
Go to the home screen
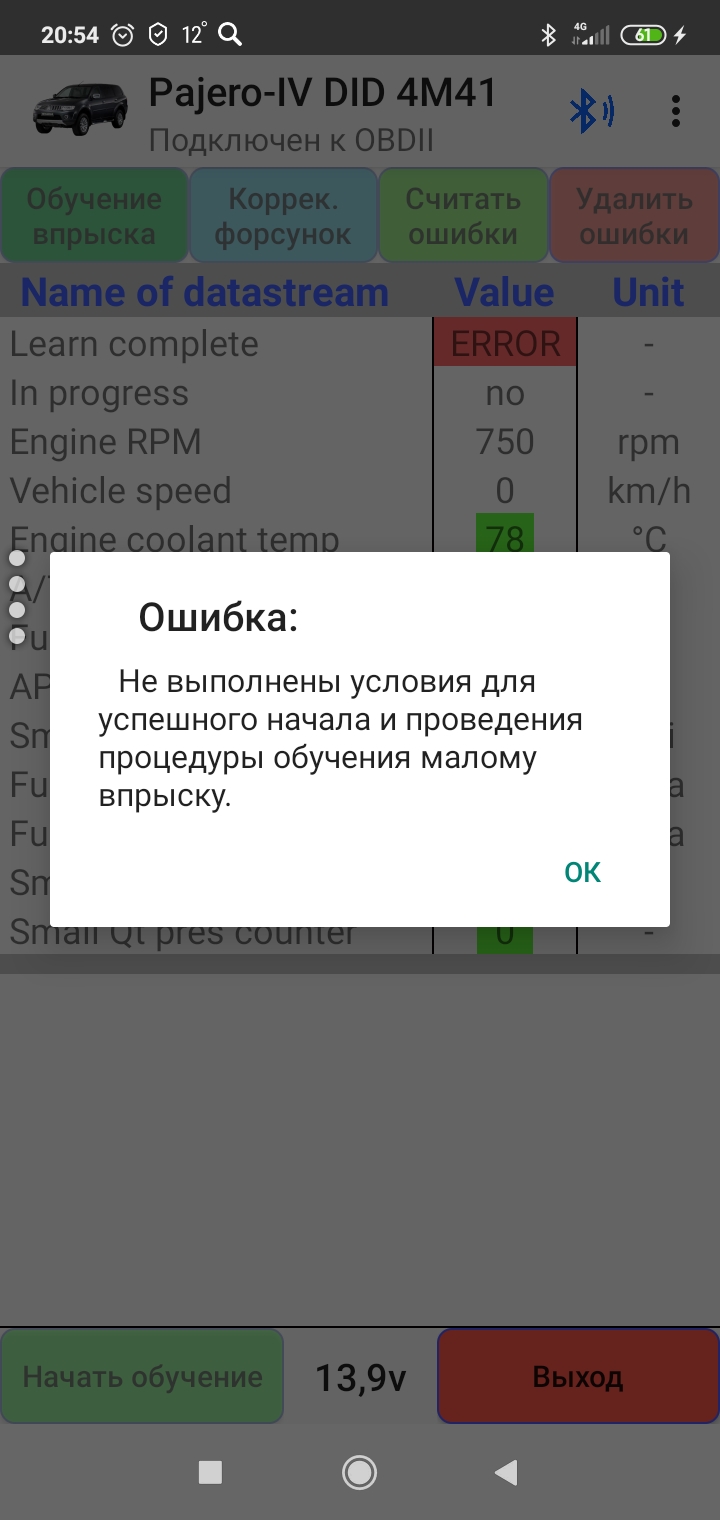[x=359, y=1471]
